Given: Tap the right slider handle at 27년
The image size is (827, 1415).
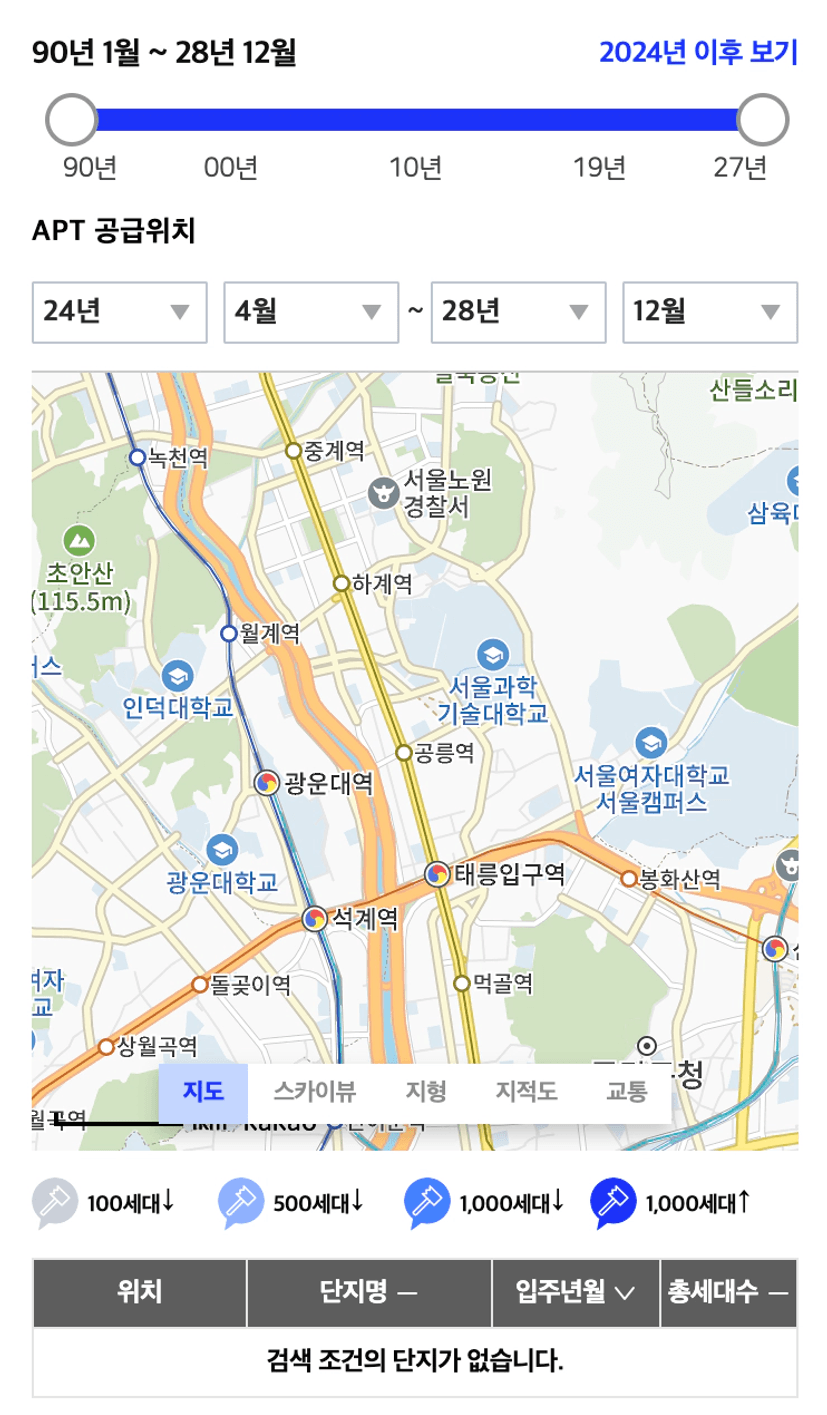Looking at the screenshot, I should (763, 120).
